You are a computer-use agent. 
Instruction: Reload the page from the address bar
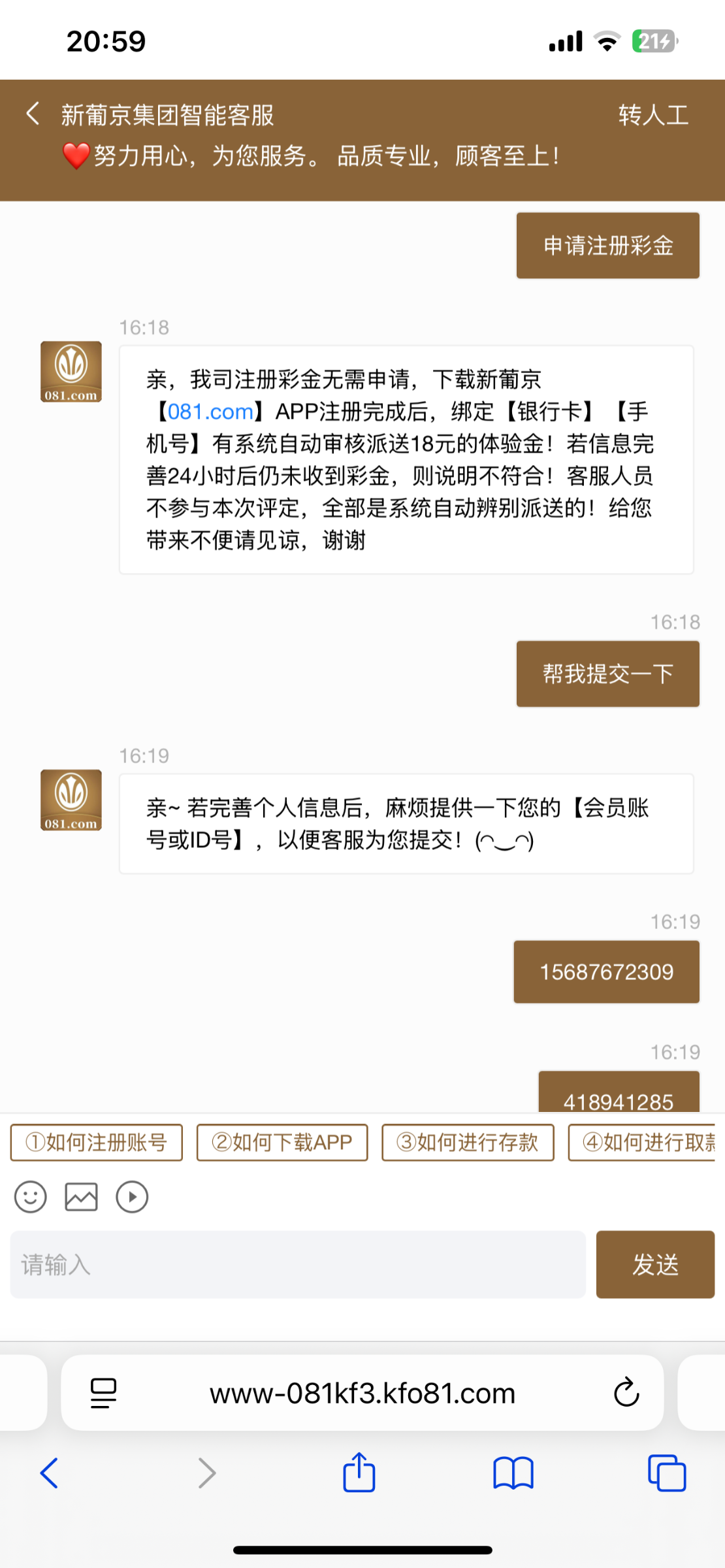pos(626,1392)
